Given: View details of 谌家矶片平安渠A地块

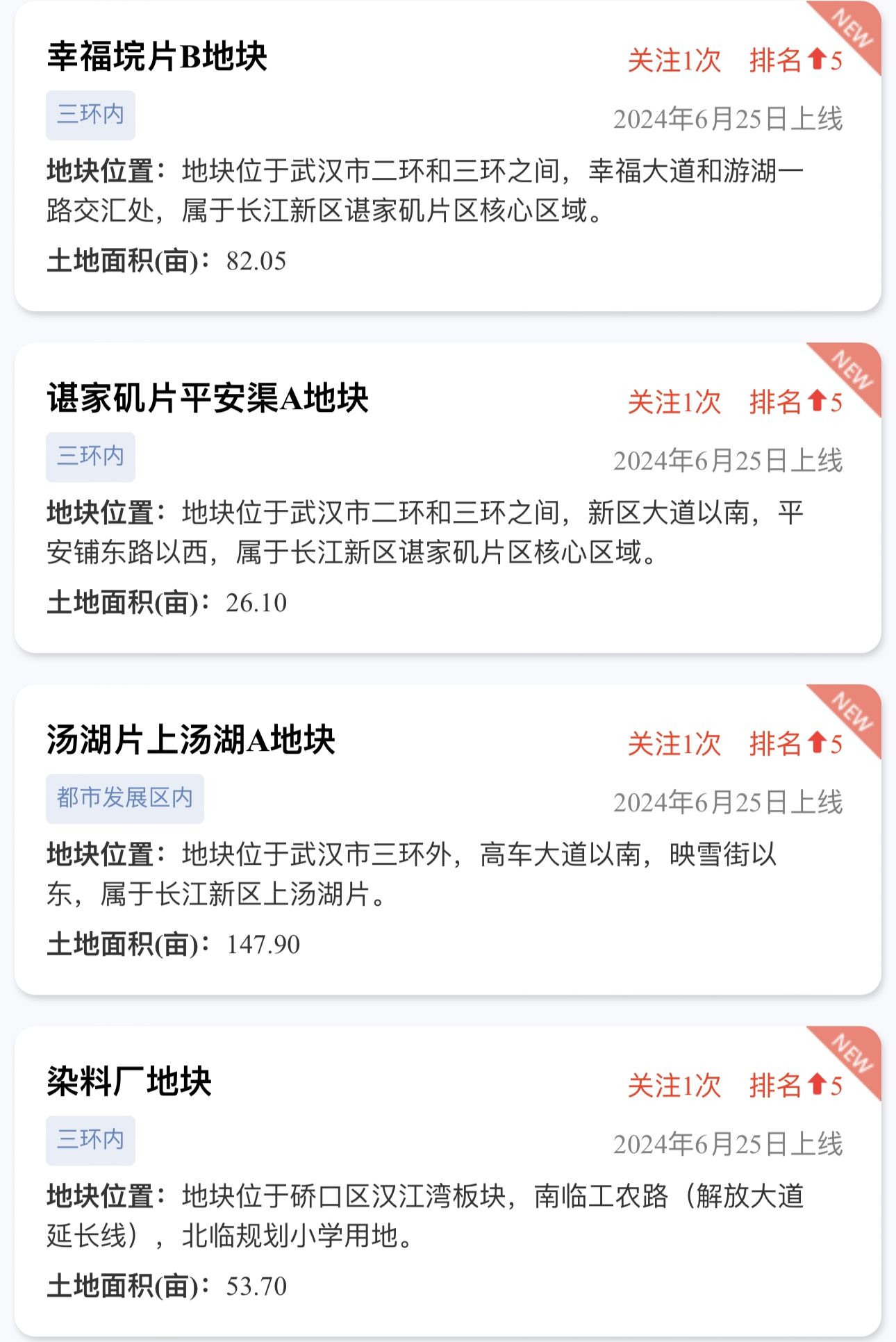Looking at the screenshot, I should click(208, 399).
